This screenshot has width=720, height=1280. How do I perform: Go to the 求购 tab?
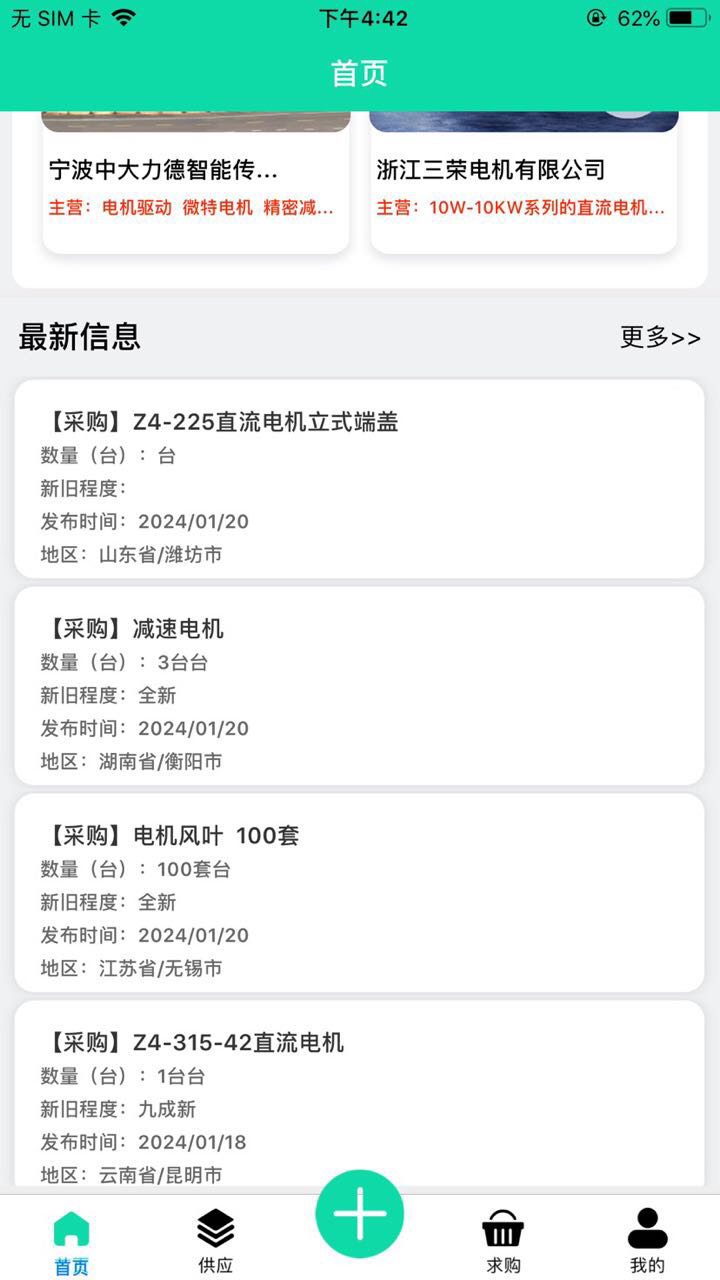(503, 1241)
